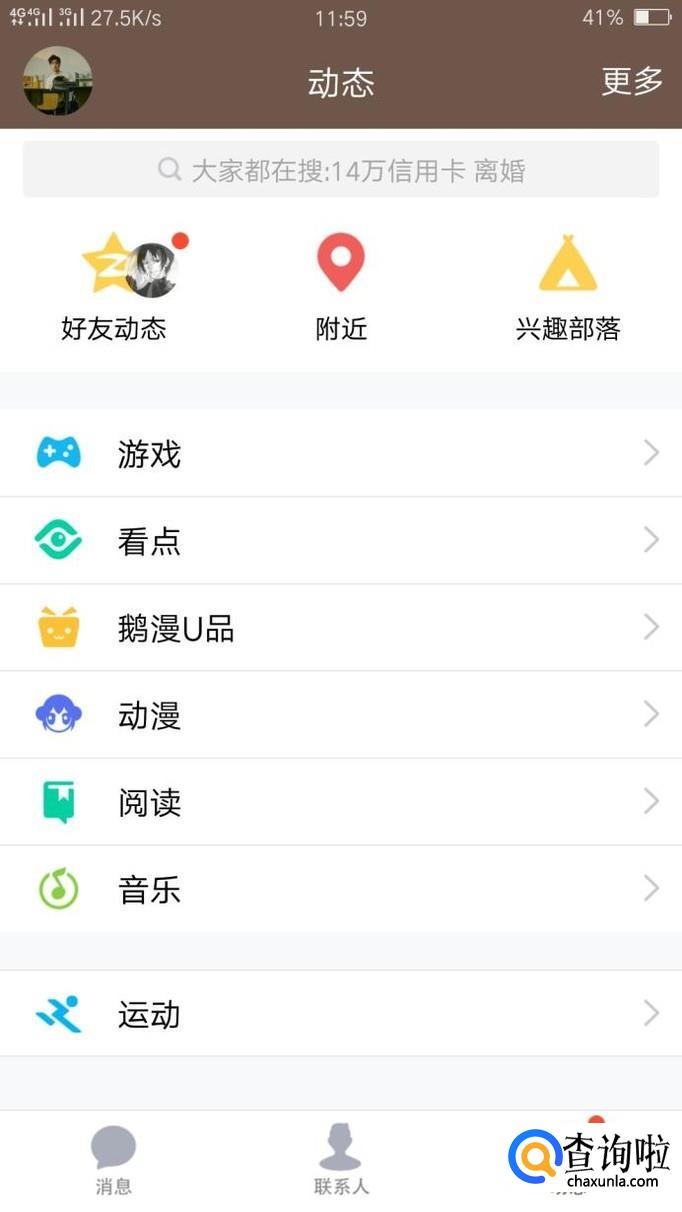Open the 游戏 row
682x1212 pixels.
point(341,454)
